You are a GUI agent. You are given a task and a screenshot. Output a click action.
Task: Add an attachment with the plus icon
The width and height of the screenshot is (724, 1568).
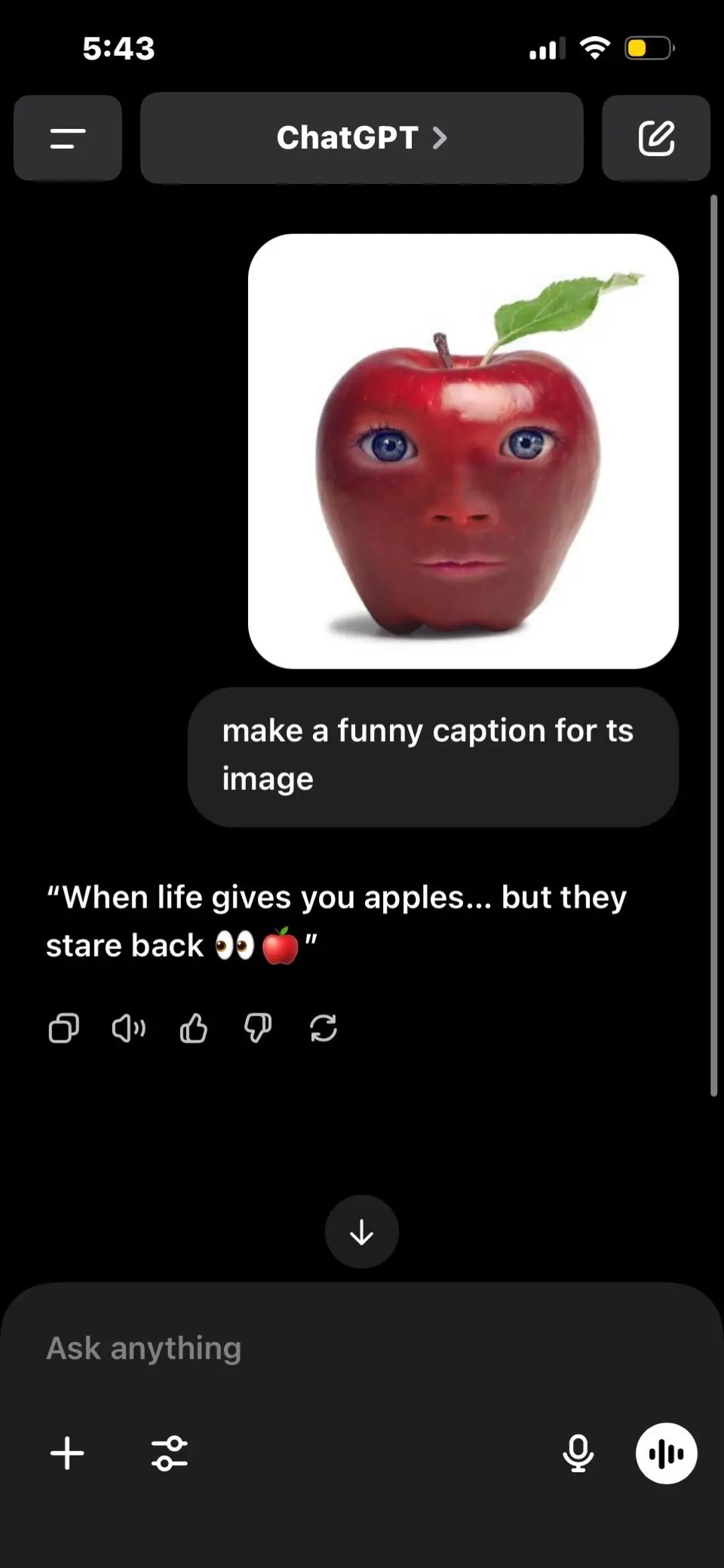click(67, 1453)
